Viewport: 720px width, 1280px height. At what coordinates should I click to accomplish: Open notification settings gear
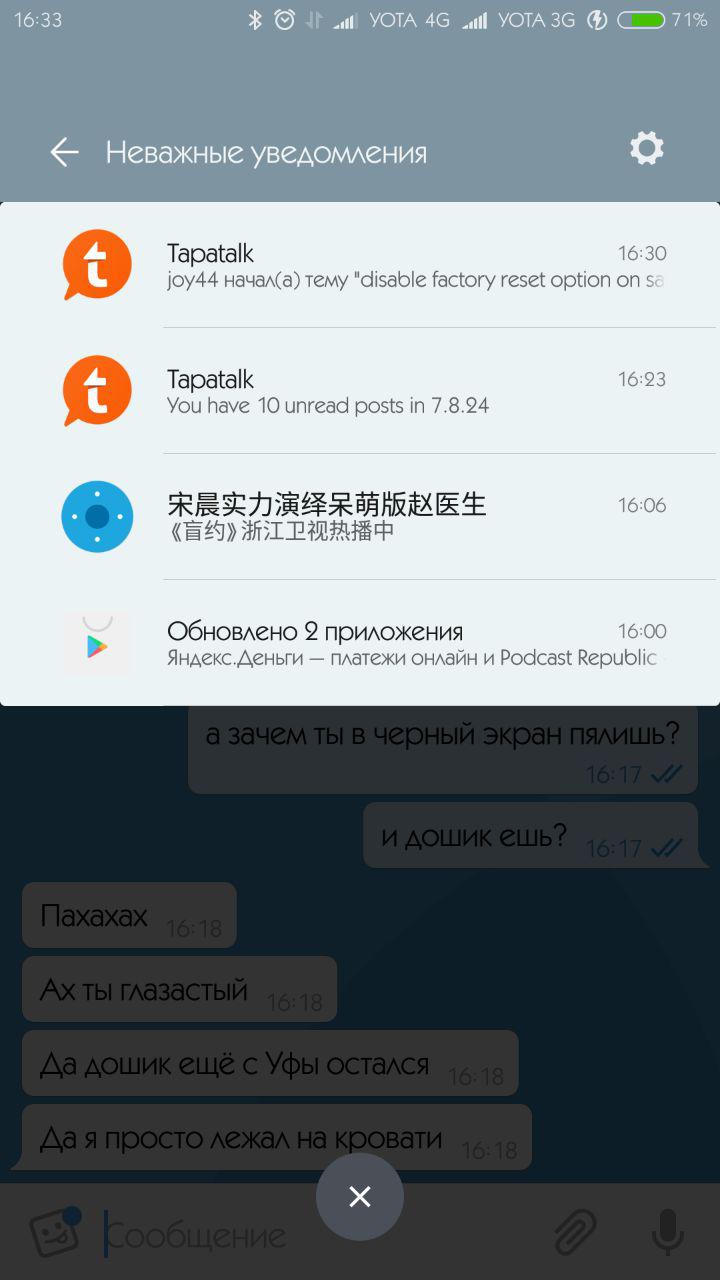646,150
